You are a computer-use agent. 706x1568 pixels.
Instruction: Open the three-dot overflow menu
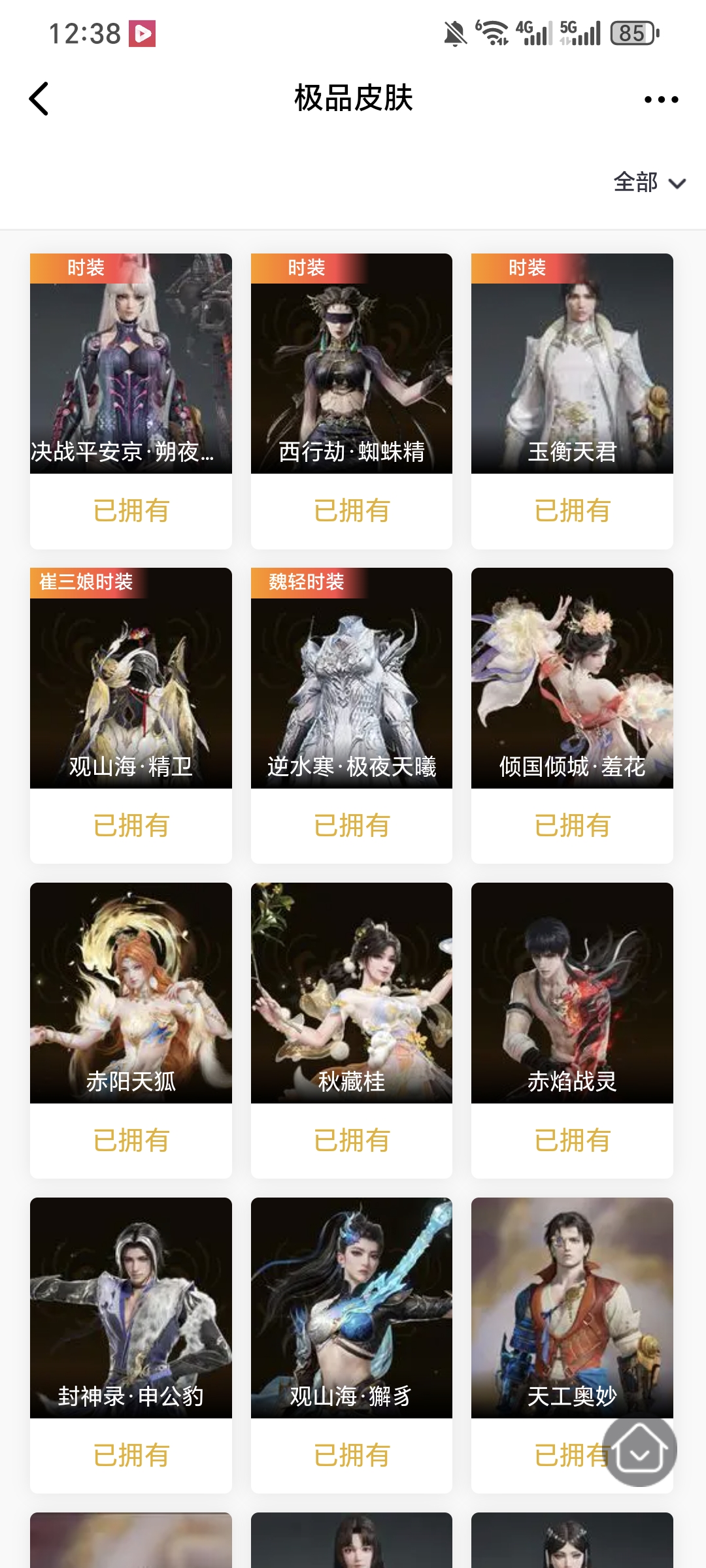[661, 99]
